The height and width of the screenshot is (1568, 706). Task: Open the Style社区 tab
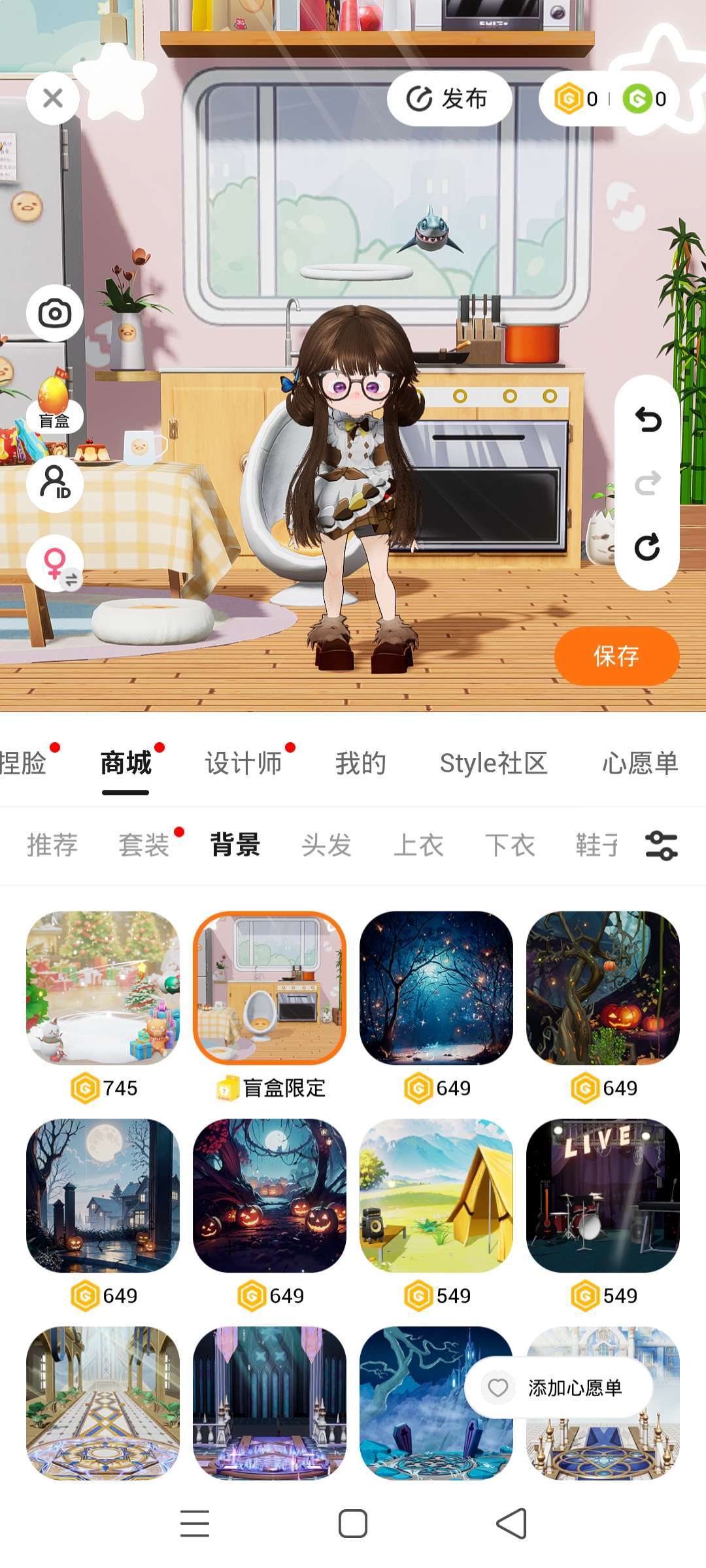[x=494, y=763]
